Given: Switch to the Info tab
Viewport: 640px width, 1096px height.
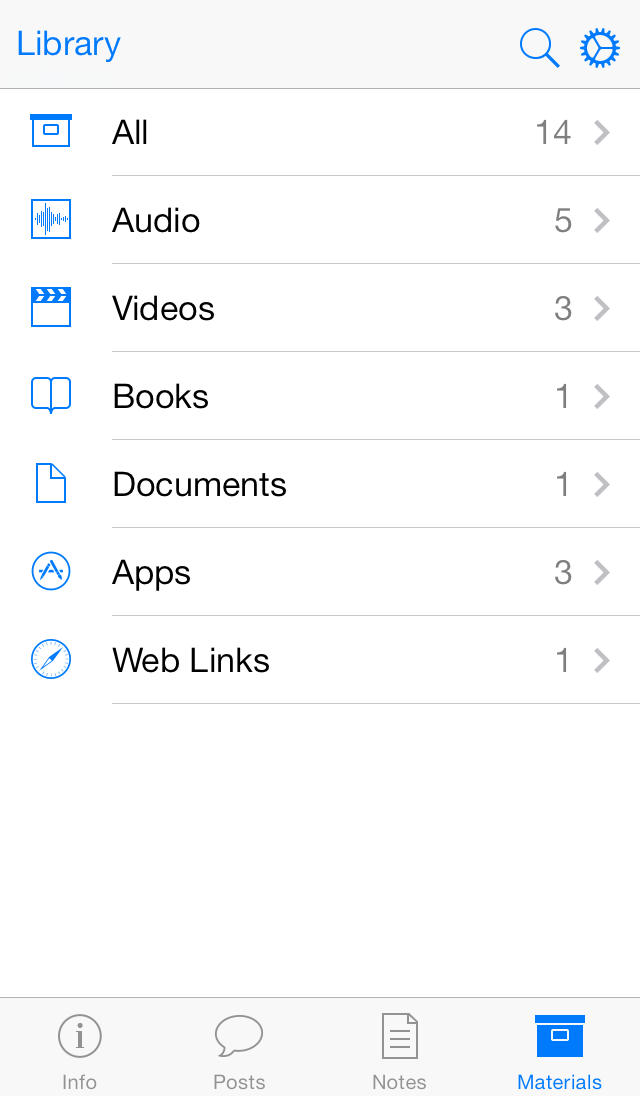Looking at the screenshot, I should [x=79, y=1049].
